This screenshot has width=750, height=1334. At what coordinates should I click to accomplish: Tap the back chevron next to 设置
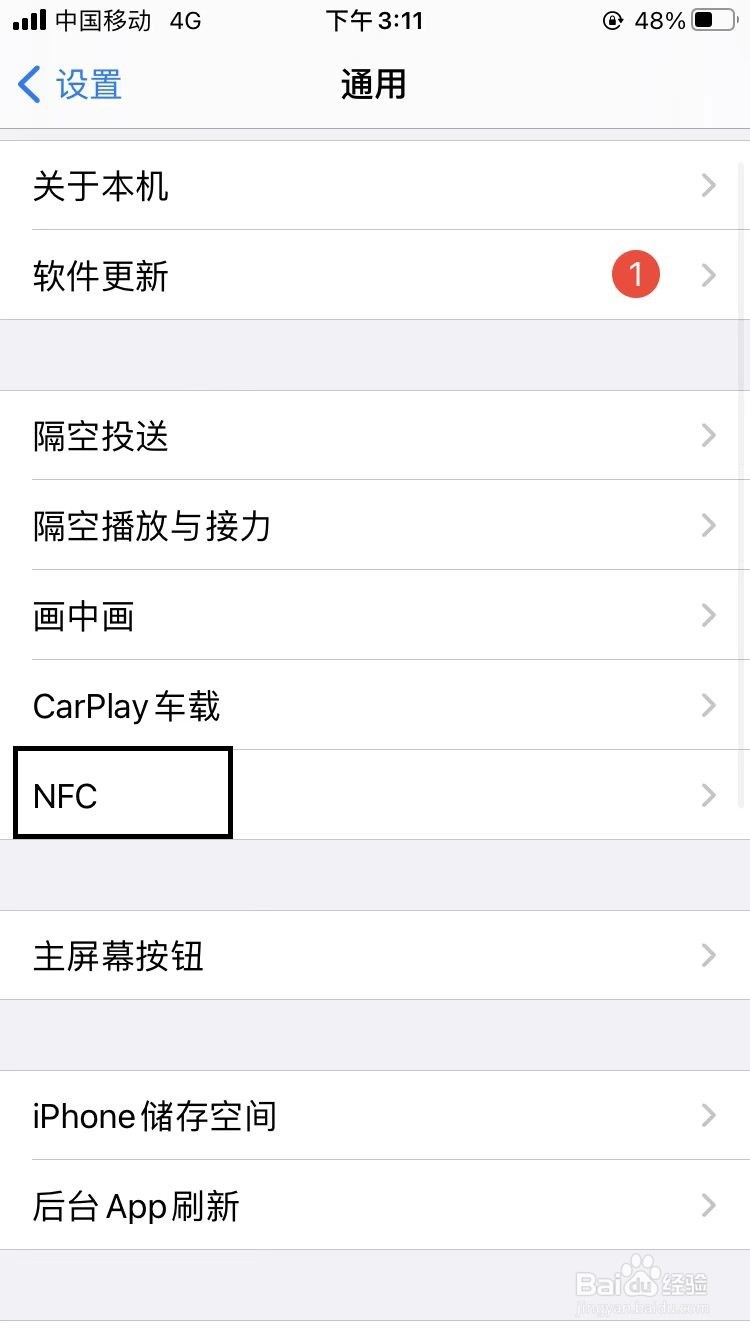(x=28, y=85)
